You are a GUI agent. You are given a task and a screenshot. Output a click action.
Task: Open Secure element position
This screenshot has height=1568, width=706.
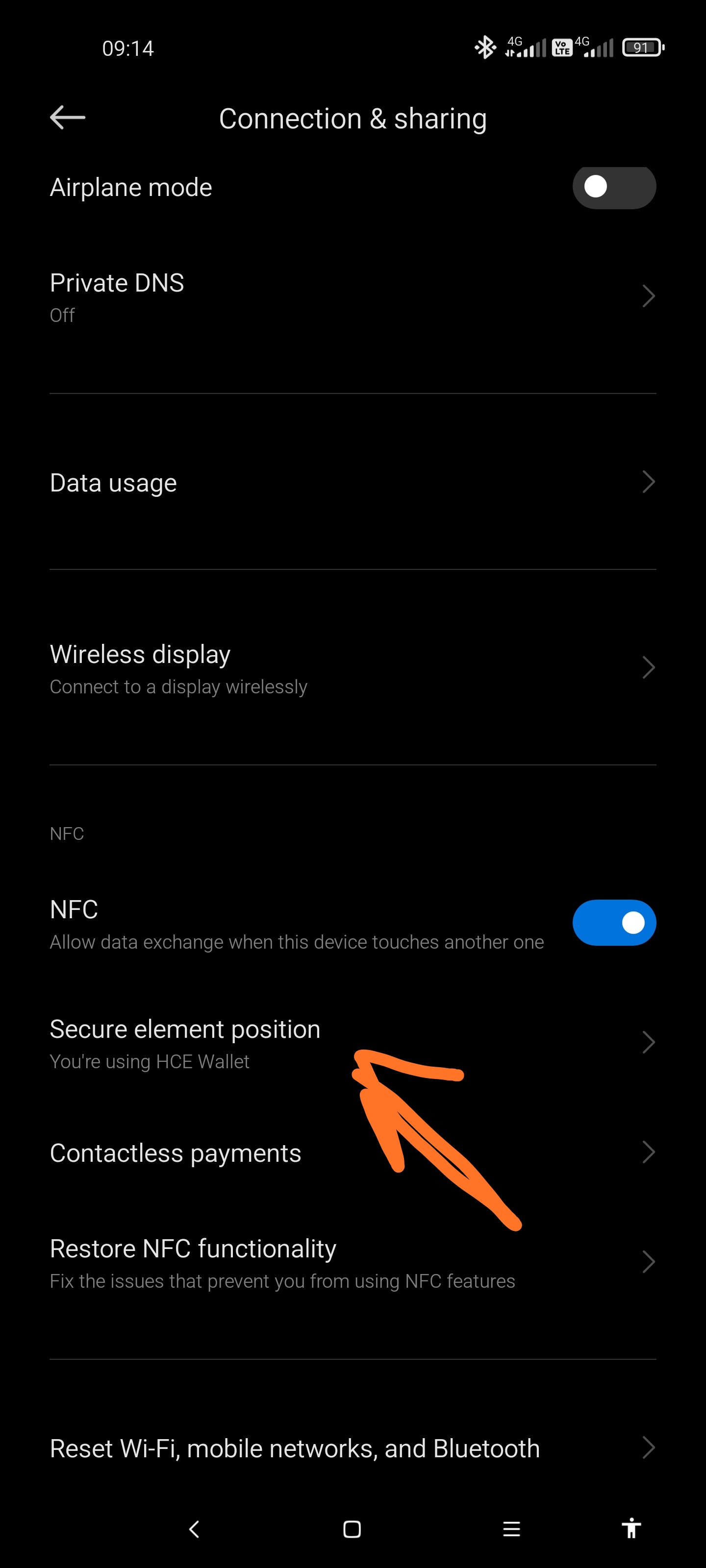click(x=353, y=1043)
